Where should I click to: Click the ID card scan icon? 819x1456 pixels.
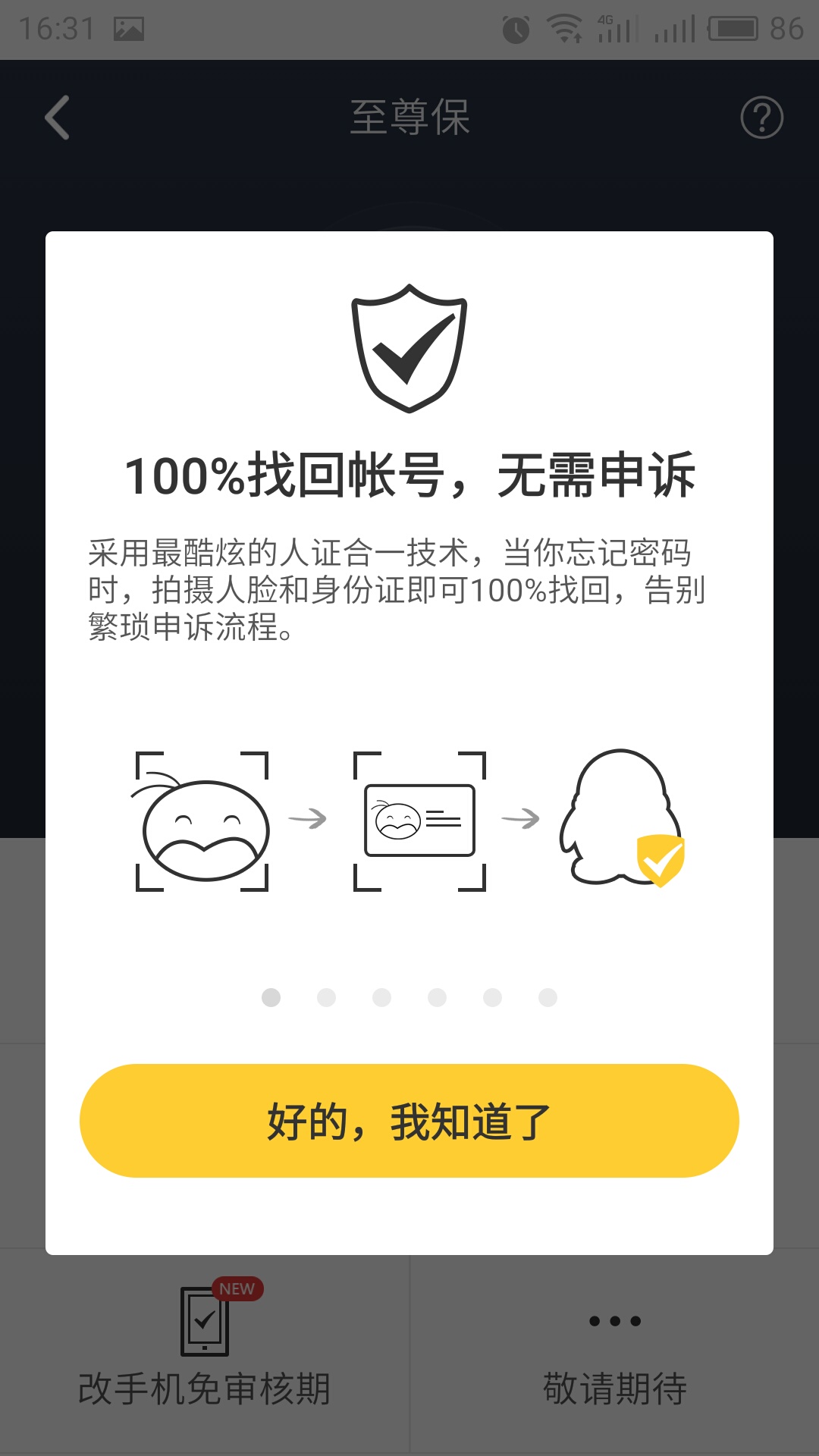(419, 819)
